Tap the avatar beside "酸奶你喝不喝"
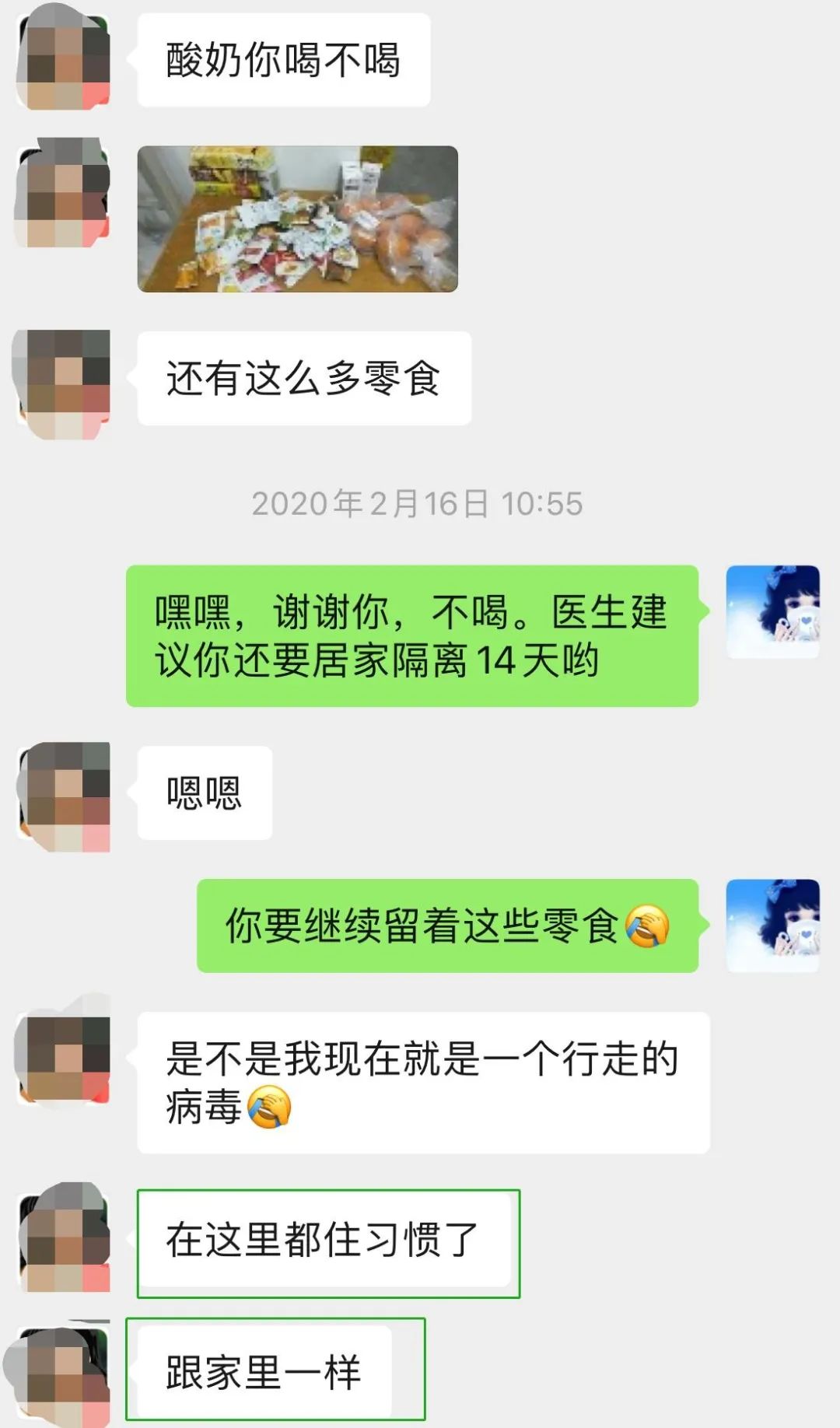Viewport: 840px width, 1428px height. (62, 60)
